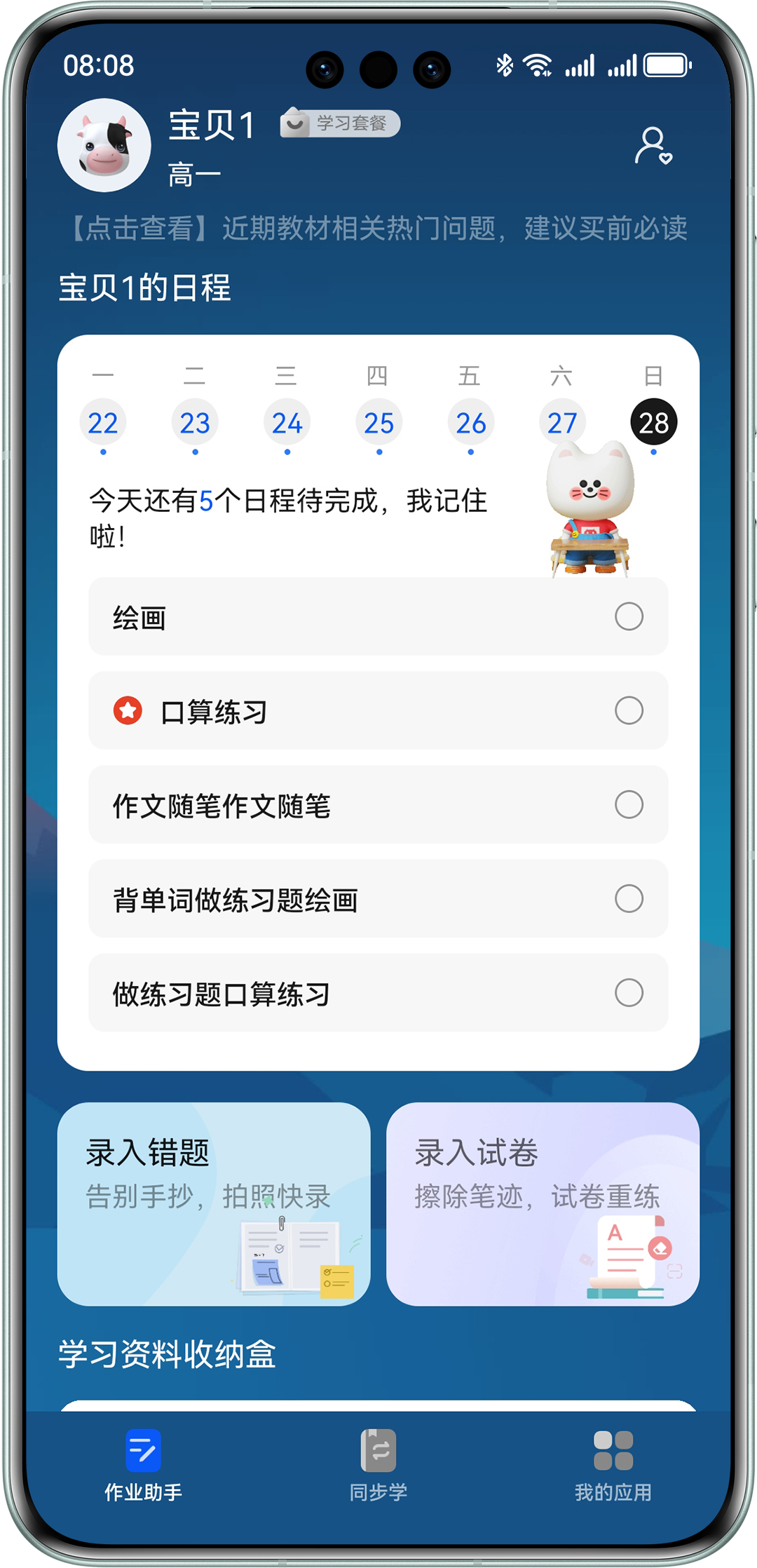Screen dimensions: 757x1568
Task: Select date 28 in the week calendar
Action: point(653,423)
